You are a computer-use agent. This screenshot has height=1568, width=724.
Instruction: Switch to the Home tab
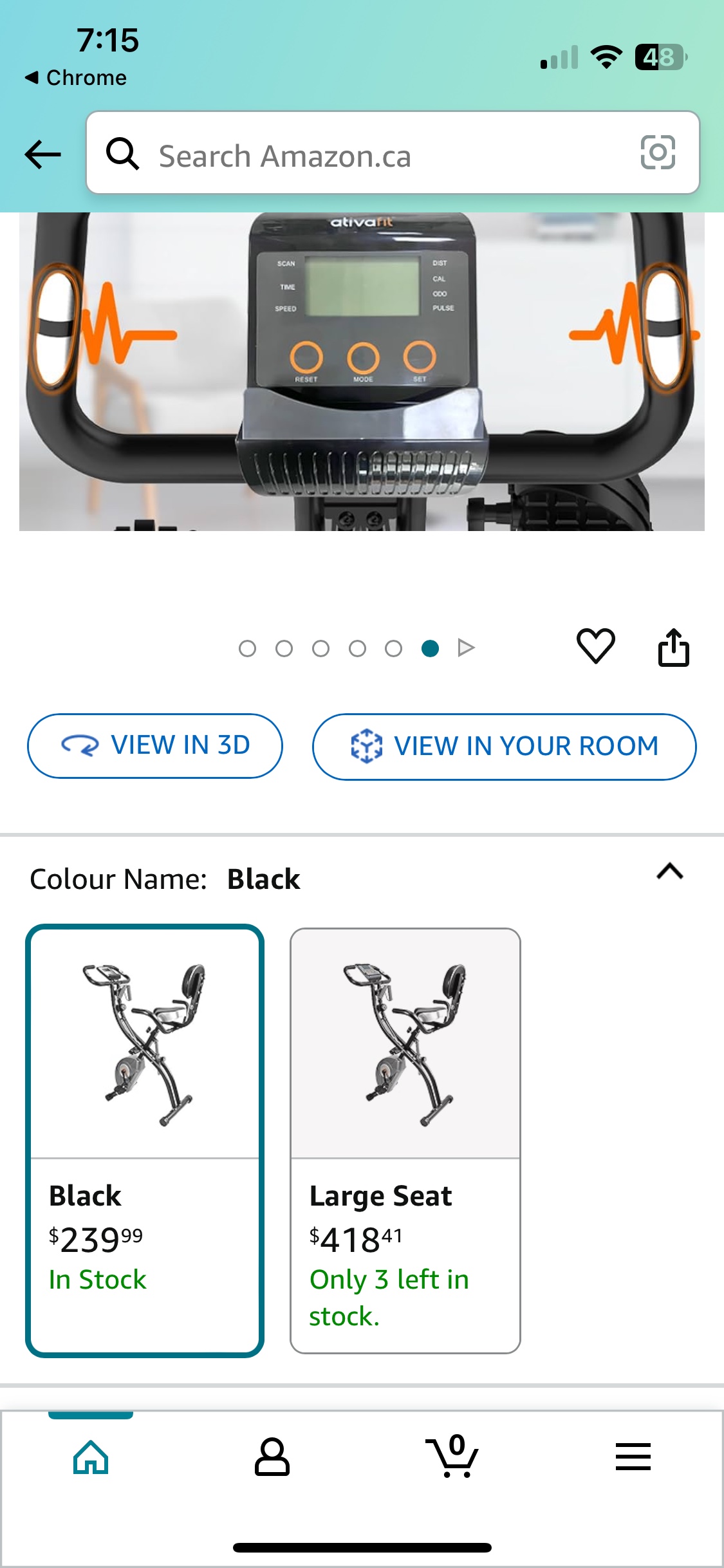[x=91, y=1457]
